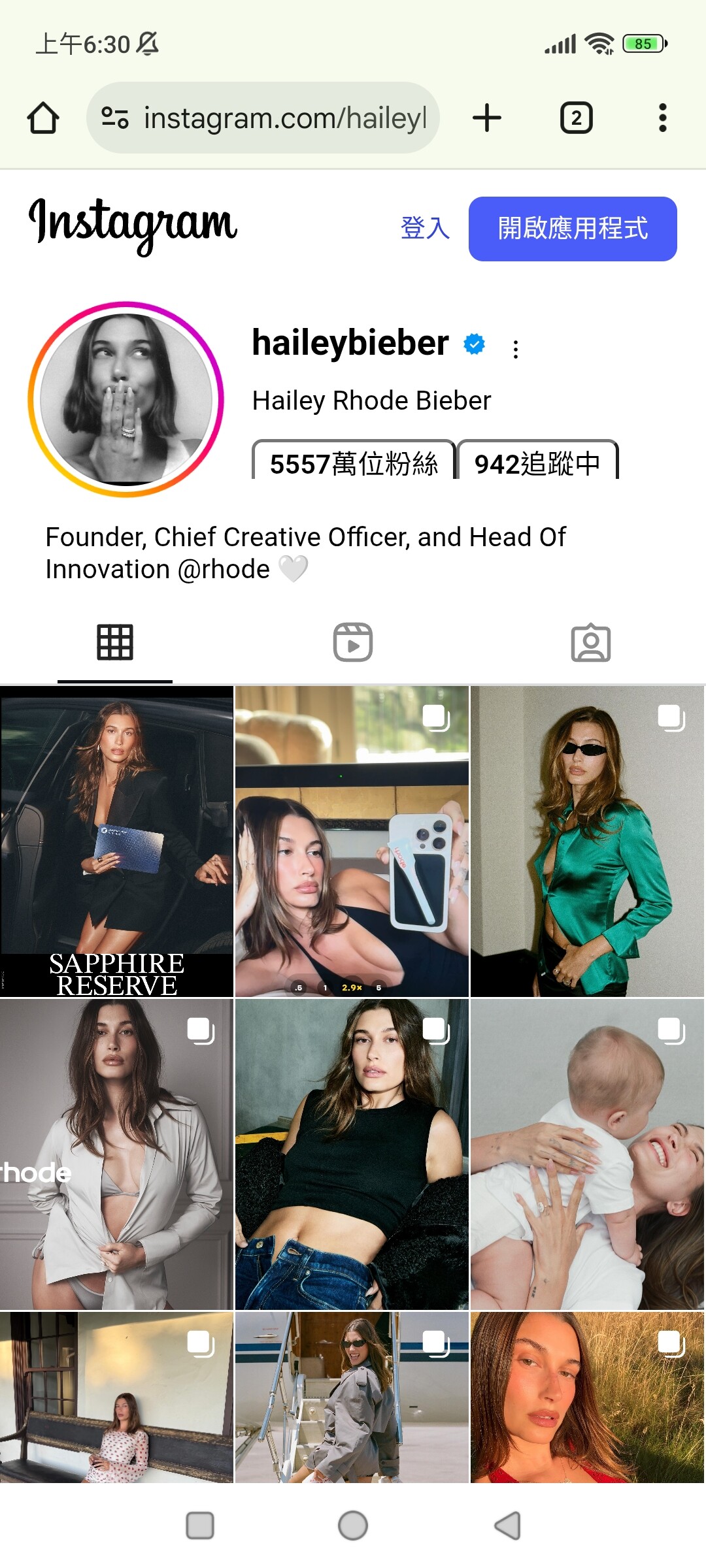Screen dimensions: 706x1568
Task: Open the 5557萬位粉絲 followers list
Action: pos(354,464)
